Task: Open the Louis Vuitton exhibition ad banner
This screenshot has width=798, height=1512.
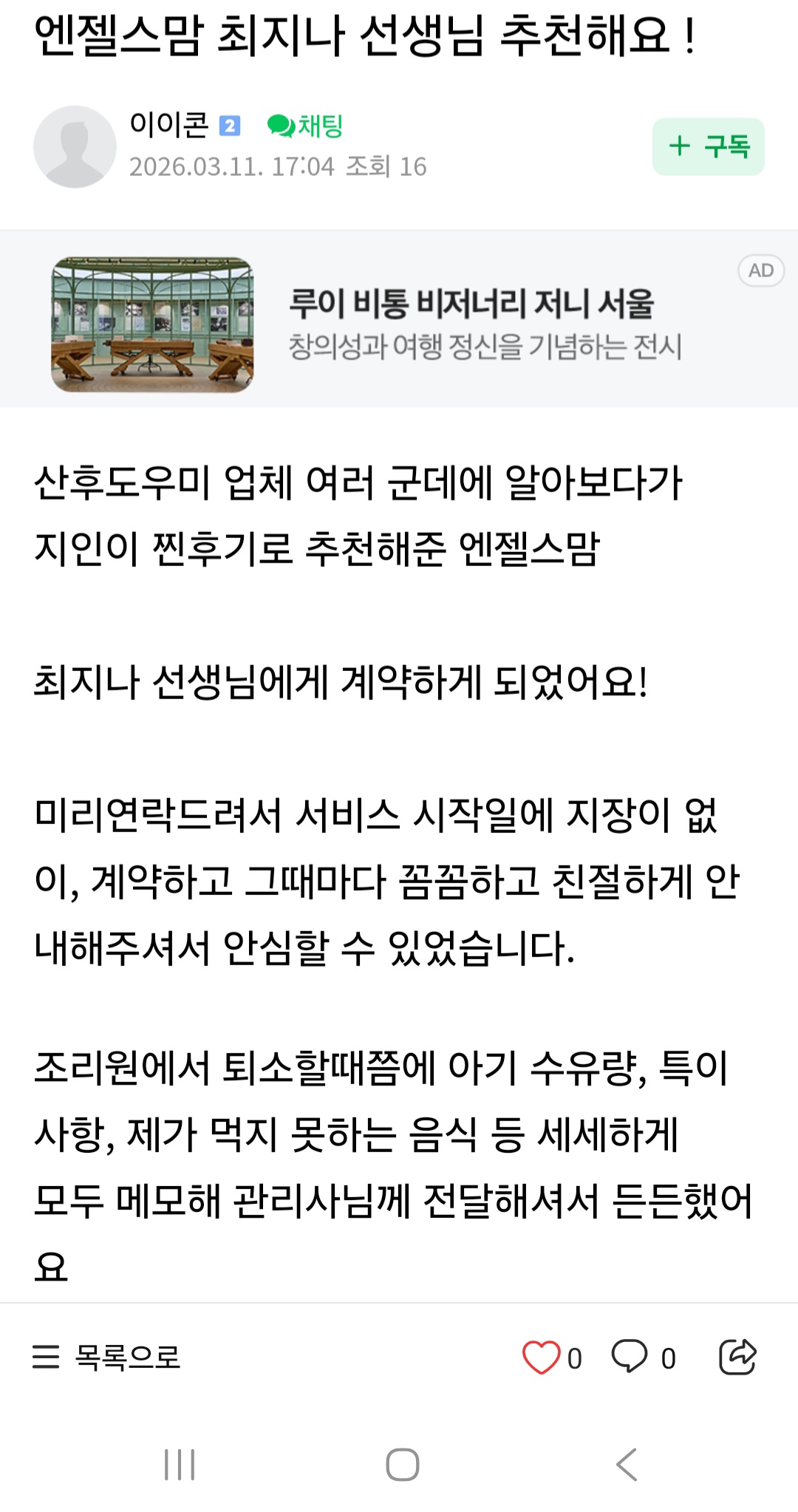Action: 399,324
